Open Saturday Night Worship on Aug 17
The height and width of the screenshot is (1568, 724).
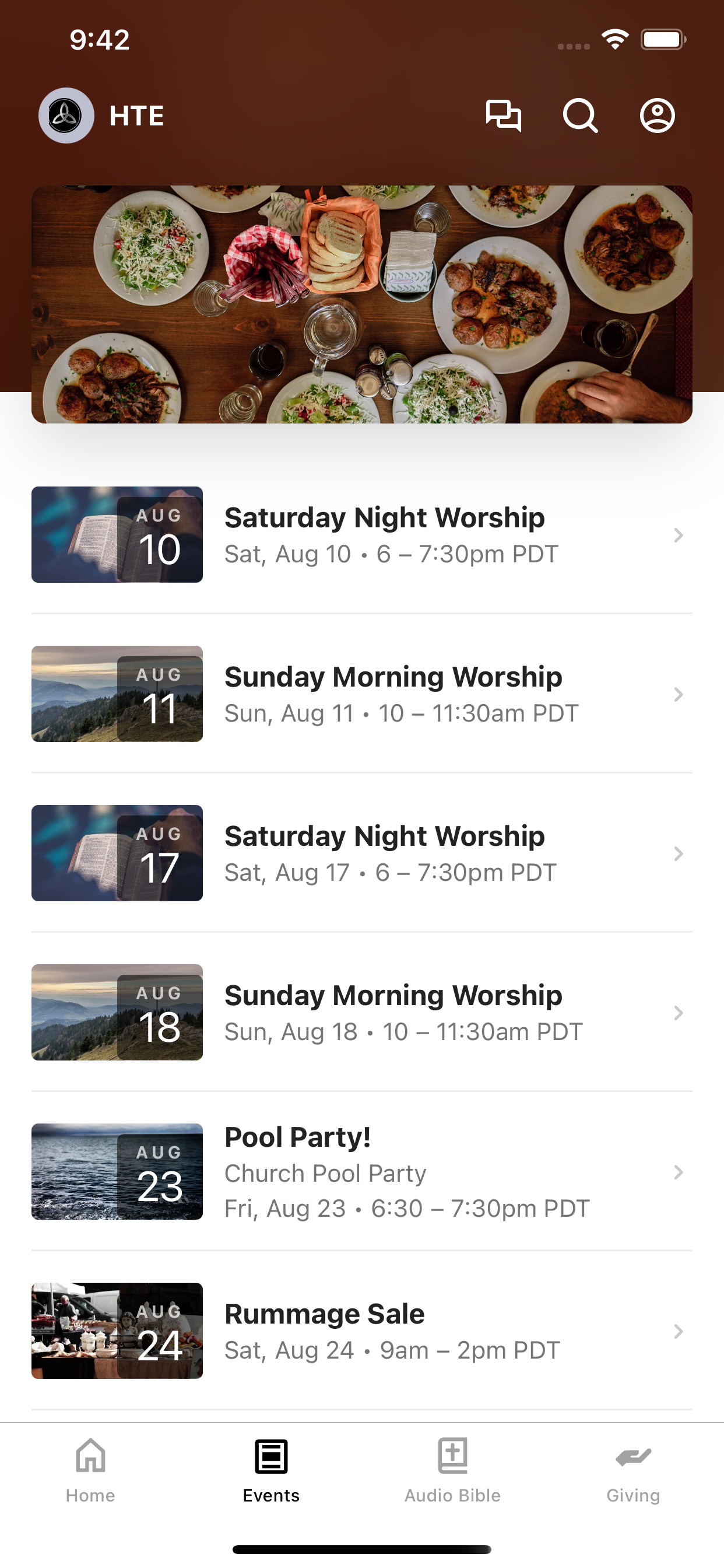[x=362, y=853]
